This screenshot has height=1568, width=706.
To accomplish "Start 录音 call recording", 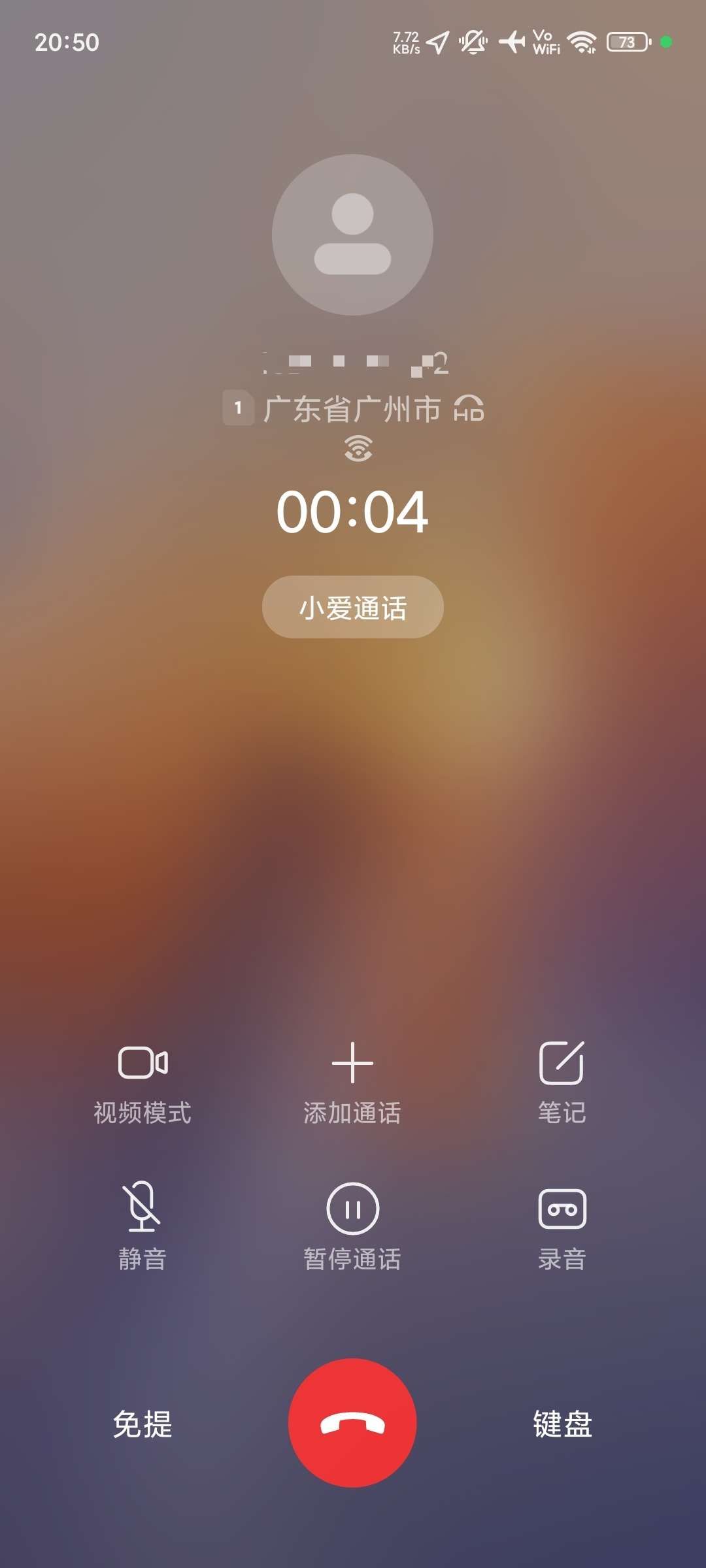I will [562, 1228].
